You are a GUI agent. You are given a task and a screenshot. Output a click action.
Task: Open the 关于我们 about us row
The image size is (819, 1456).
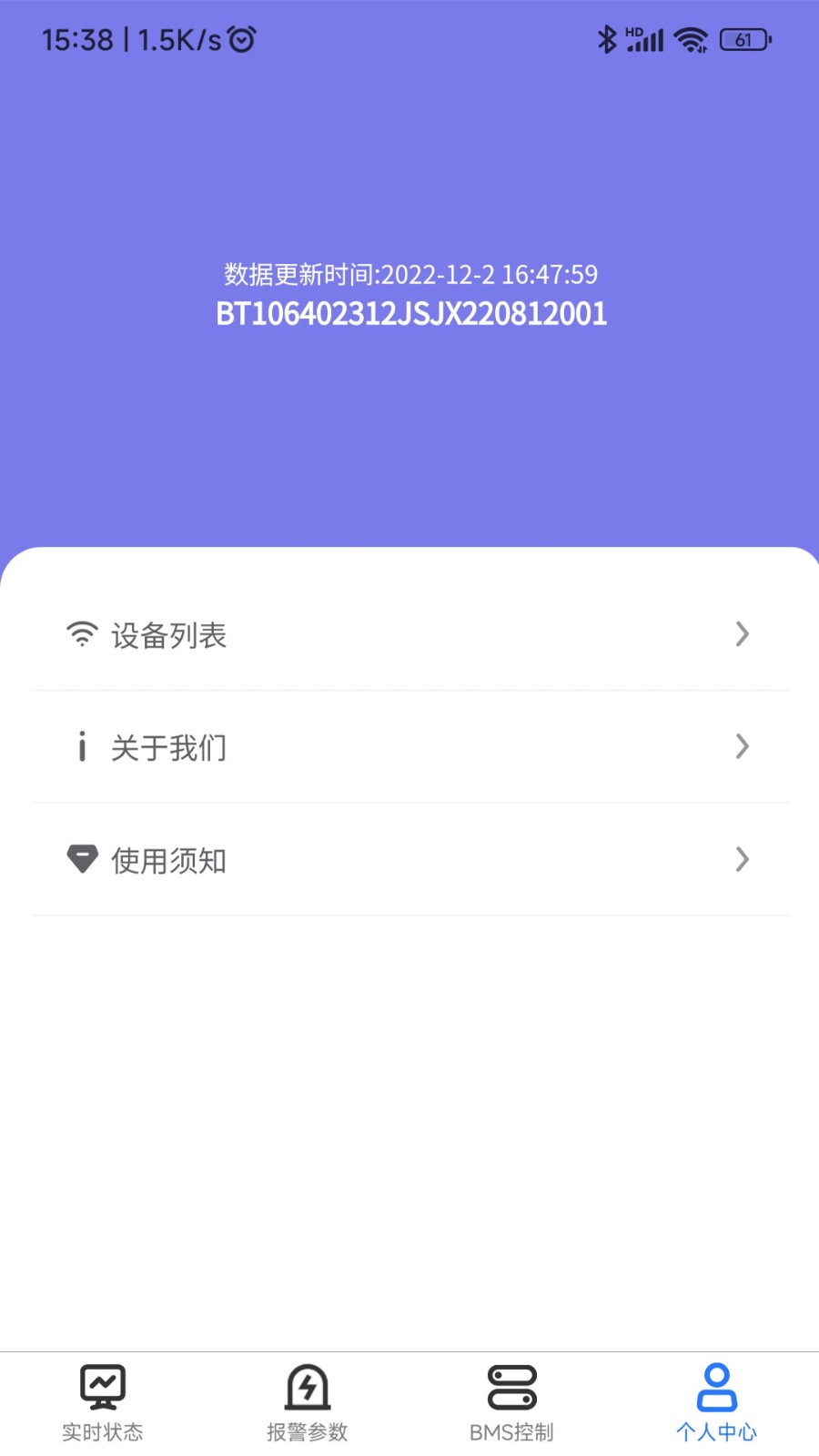coord(409,747)
